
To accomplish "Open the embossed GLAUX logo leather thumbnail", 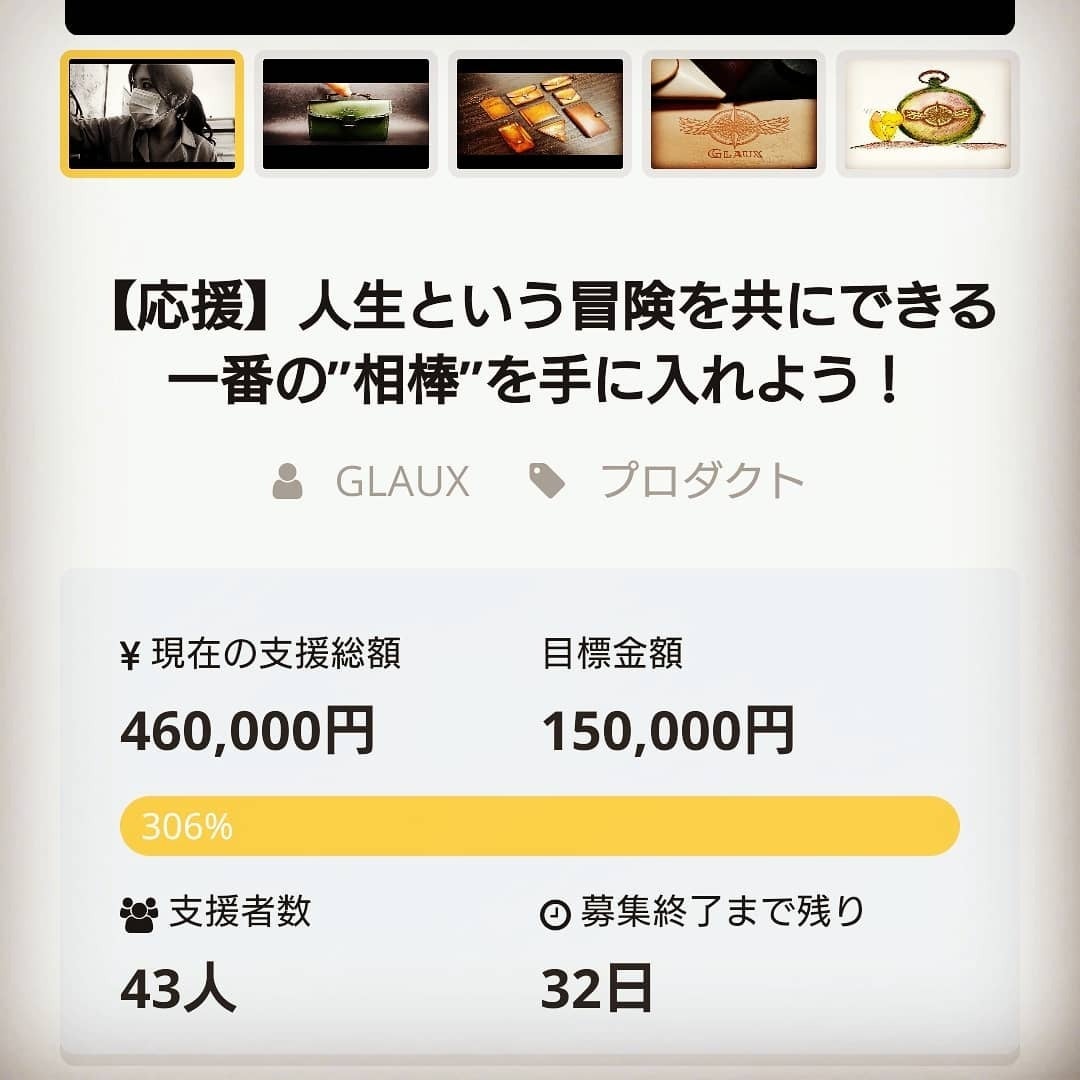I will click(734, 114).
